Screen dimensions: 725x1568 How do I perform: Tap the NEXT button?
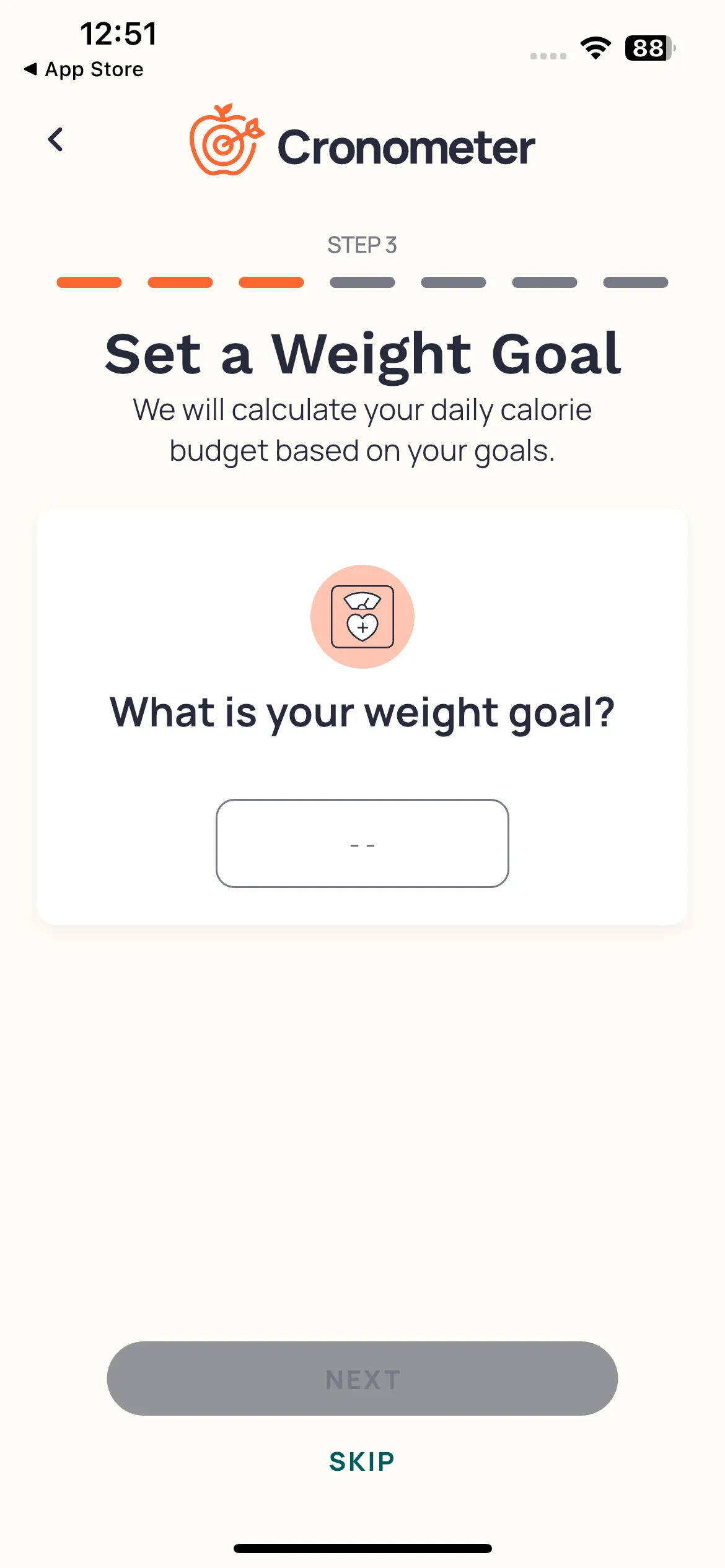[x=362, y=1379]
